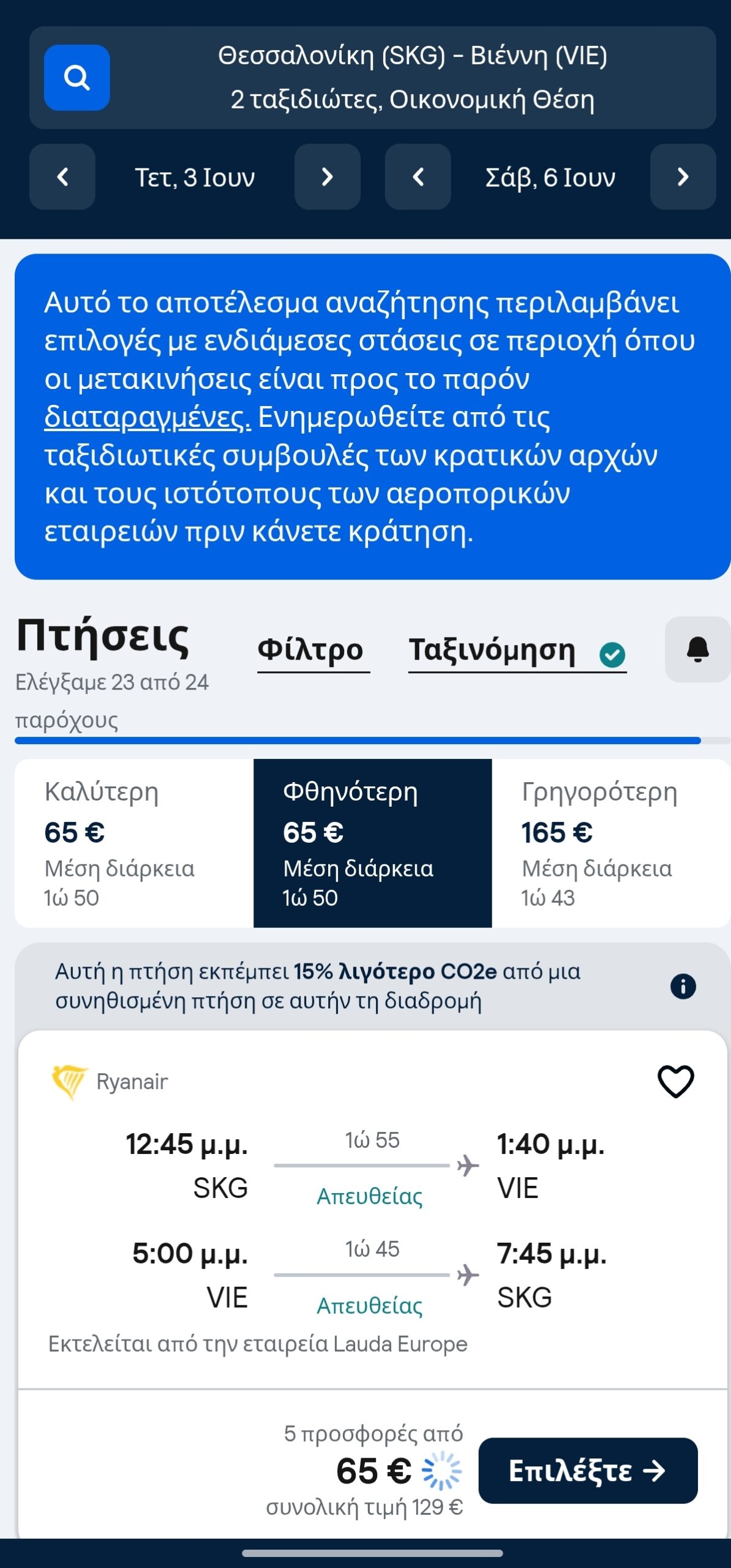
Task: Go to next day after Τετ, 3 Ιουν
Action: pos(327,177)
